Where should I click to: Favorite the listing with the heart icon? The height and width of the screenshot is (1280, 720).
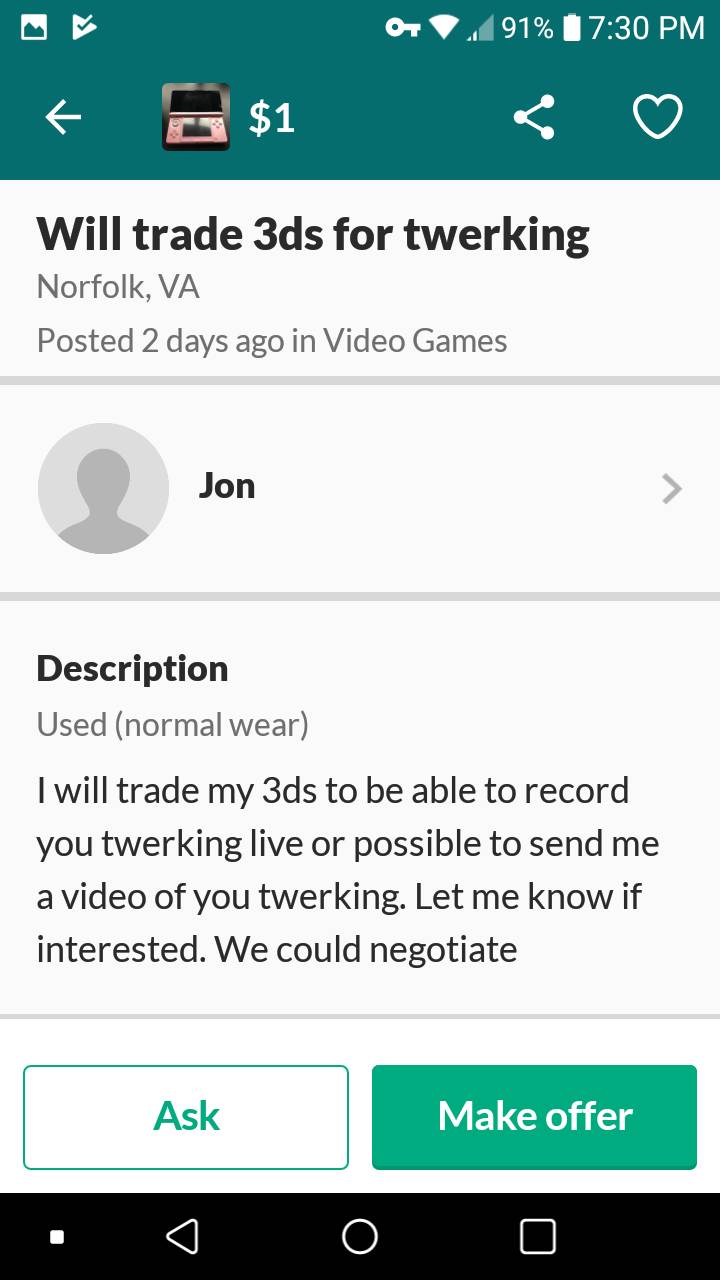(657, 116)
